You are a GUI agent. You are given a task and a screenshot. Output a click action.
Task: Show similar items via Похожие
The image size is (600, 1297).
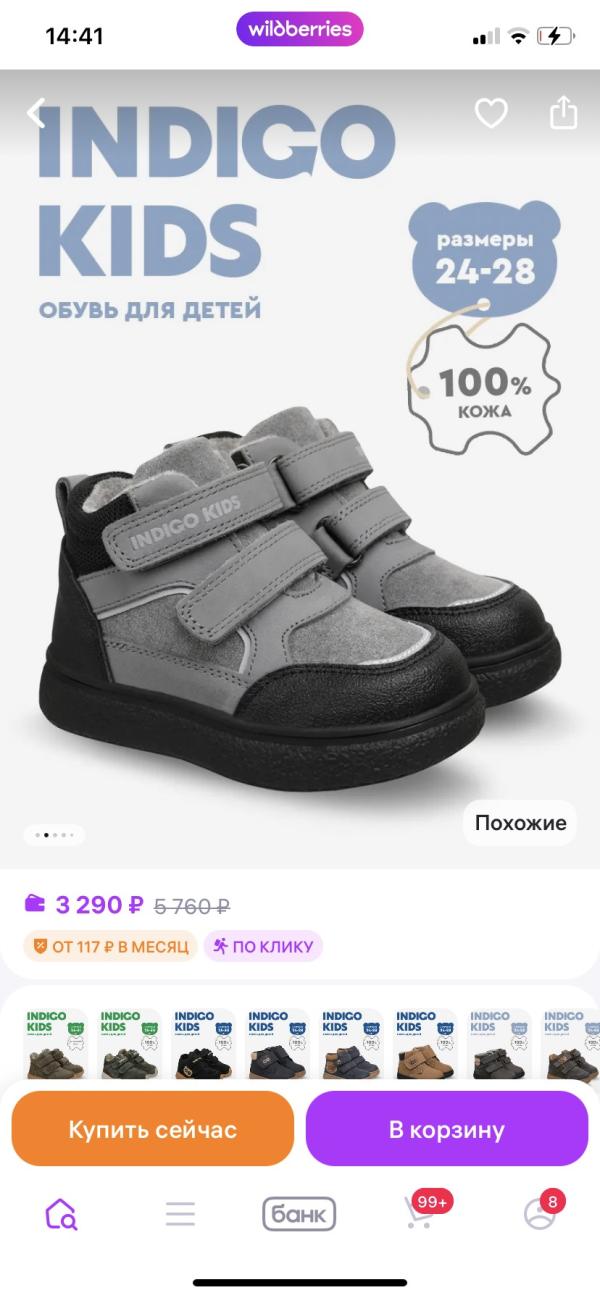click(519, 823)
